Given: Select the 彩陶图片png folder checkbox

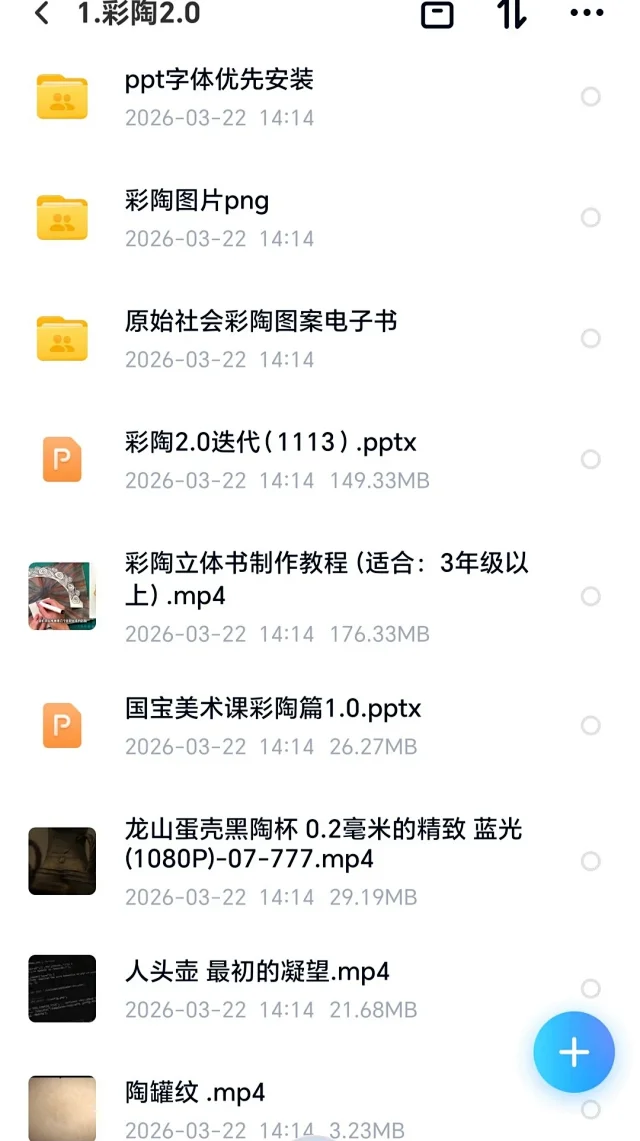Looking at the screenshot, I should [591, 218].
